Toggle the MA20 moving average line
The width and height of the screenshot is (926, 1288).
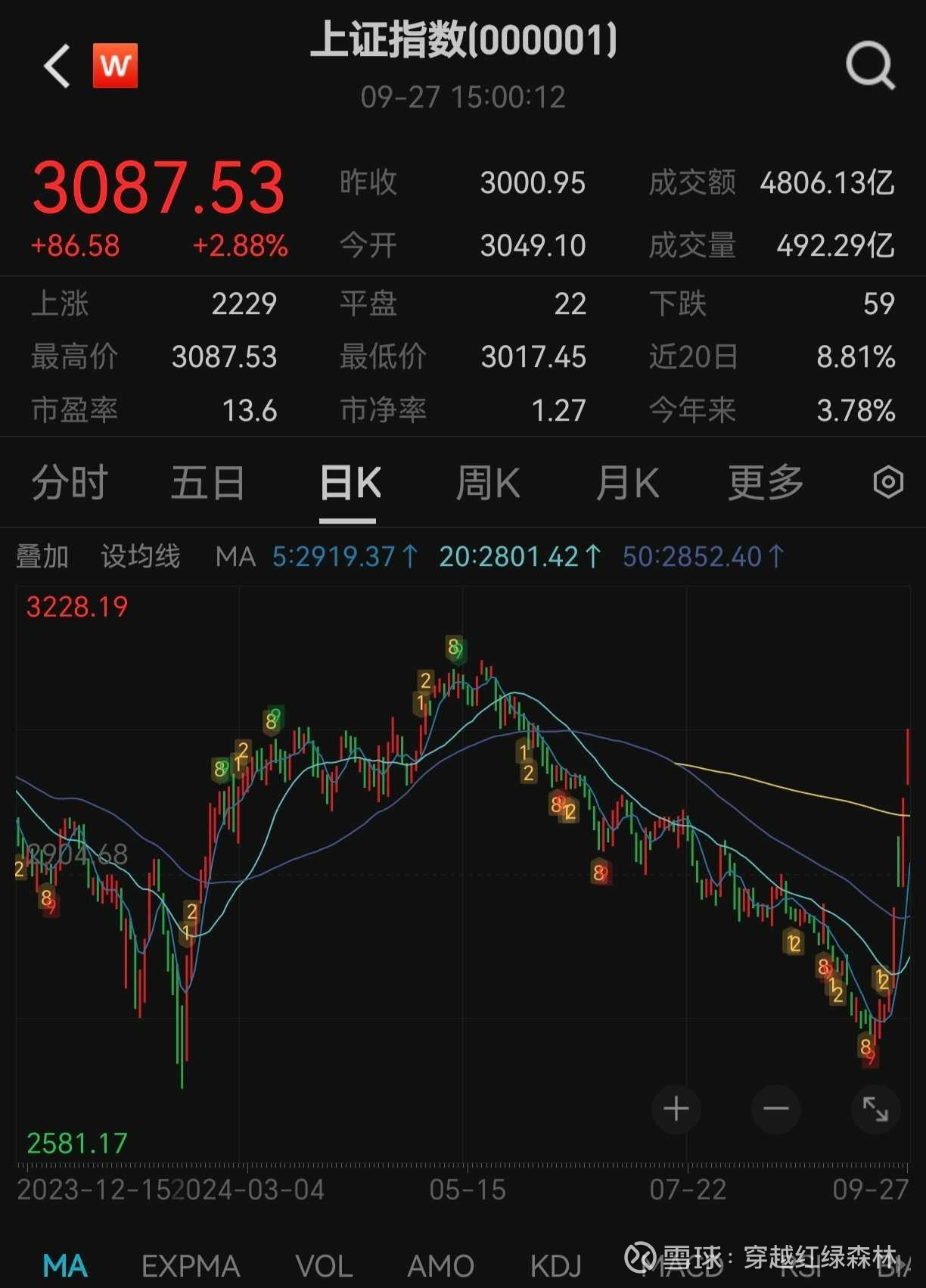click(x=517, y=557)
